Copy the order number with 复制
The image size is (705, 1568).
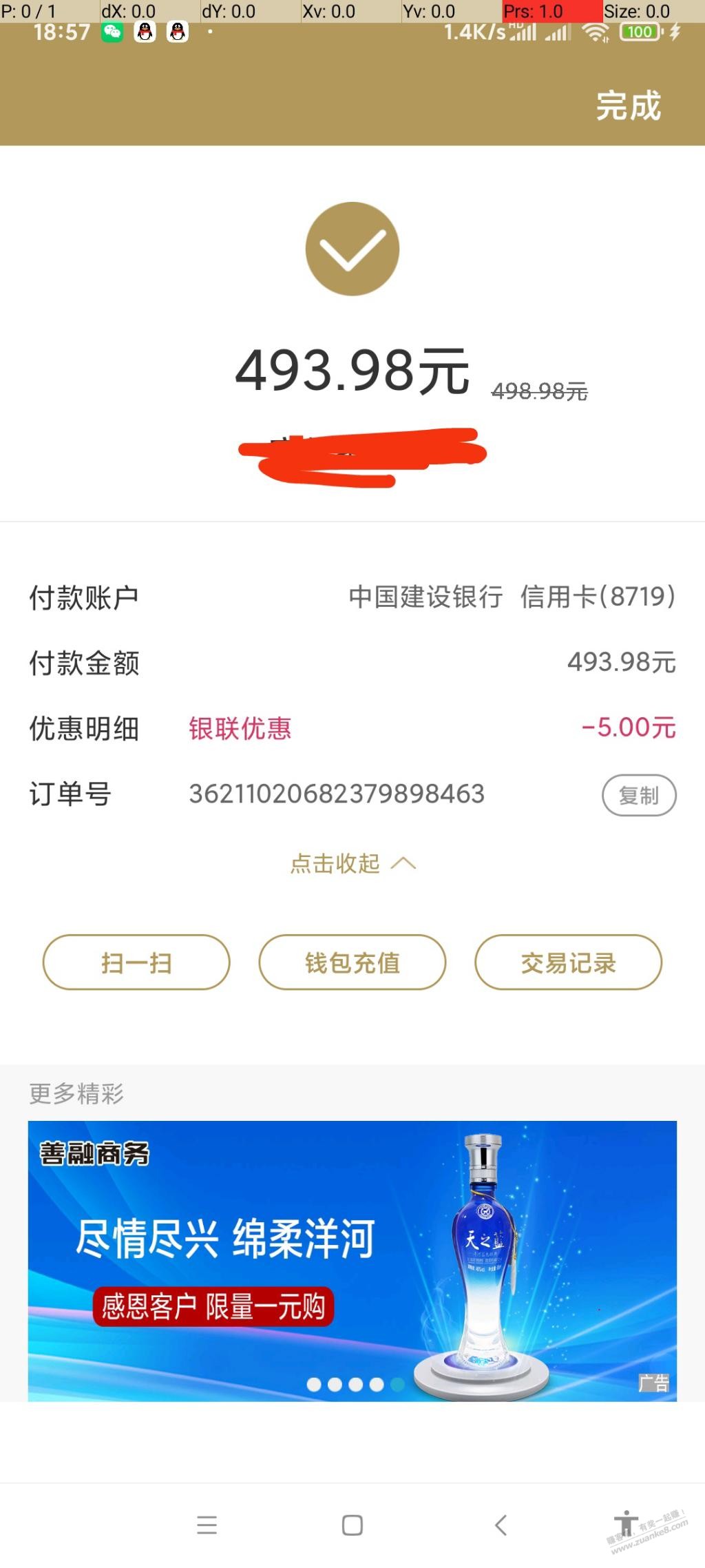point(639,795)
